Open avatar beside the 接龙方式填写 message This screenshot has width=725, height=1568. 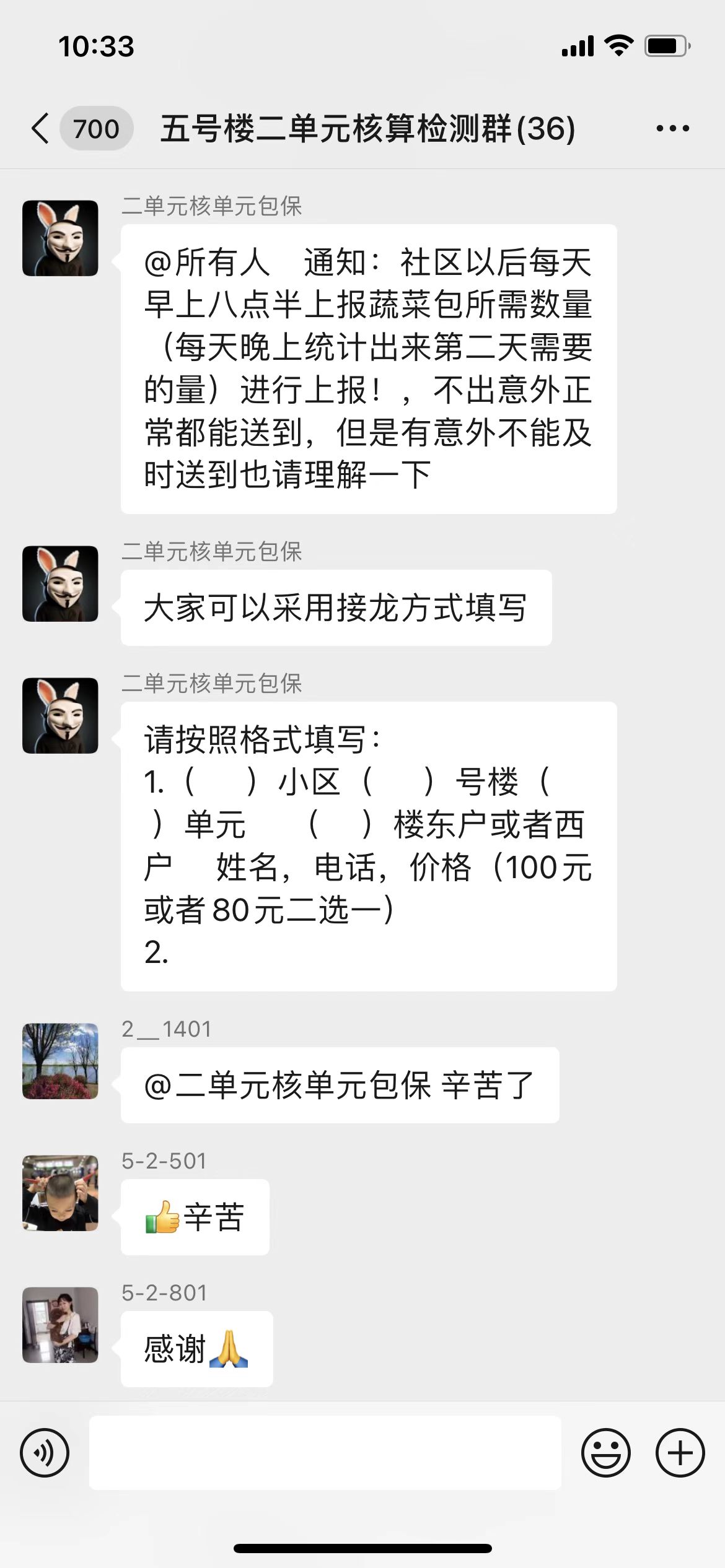click(60, 584)
